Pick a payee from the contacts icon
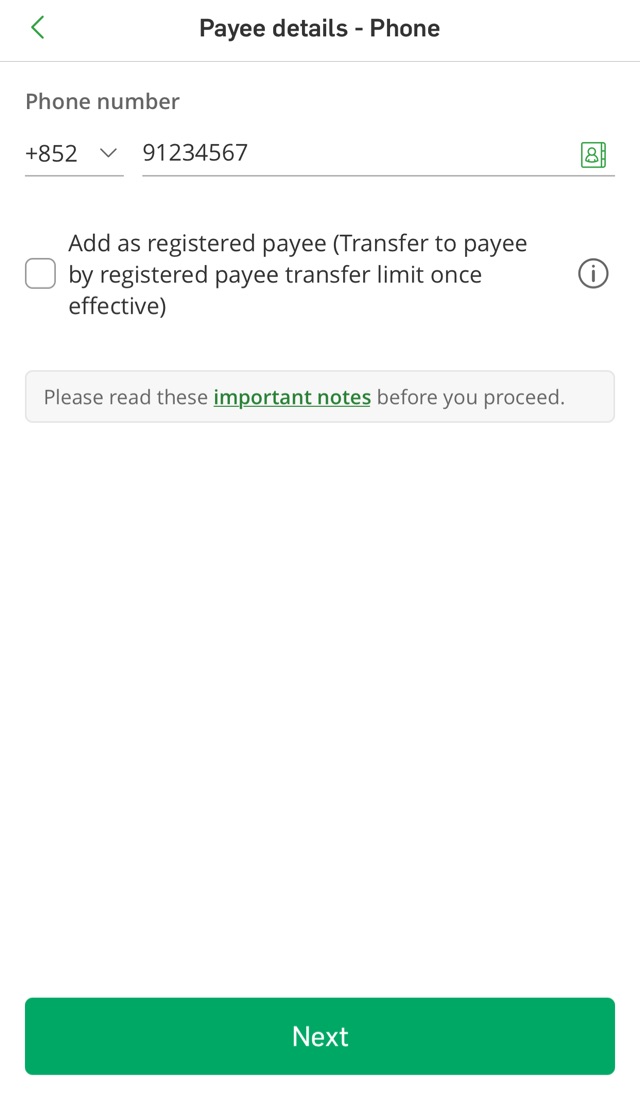Image resolution: width=640 pixels, height=1100 pixels. tap(593, 154)
